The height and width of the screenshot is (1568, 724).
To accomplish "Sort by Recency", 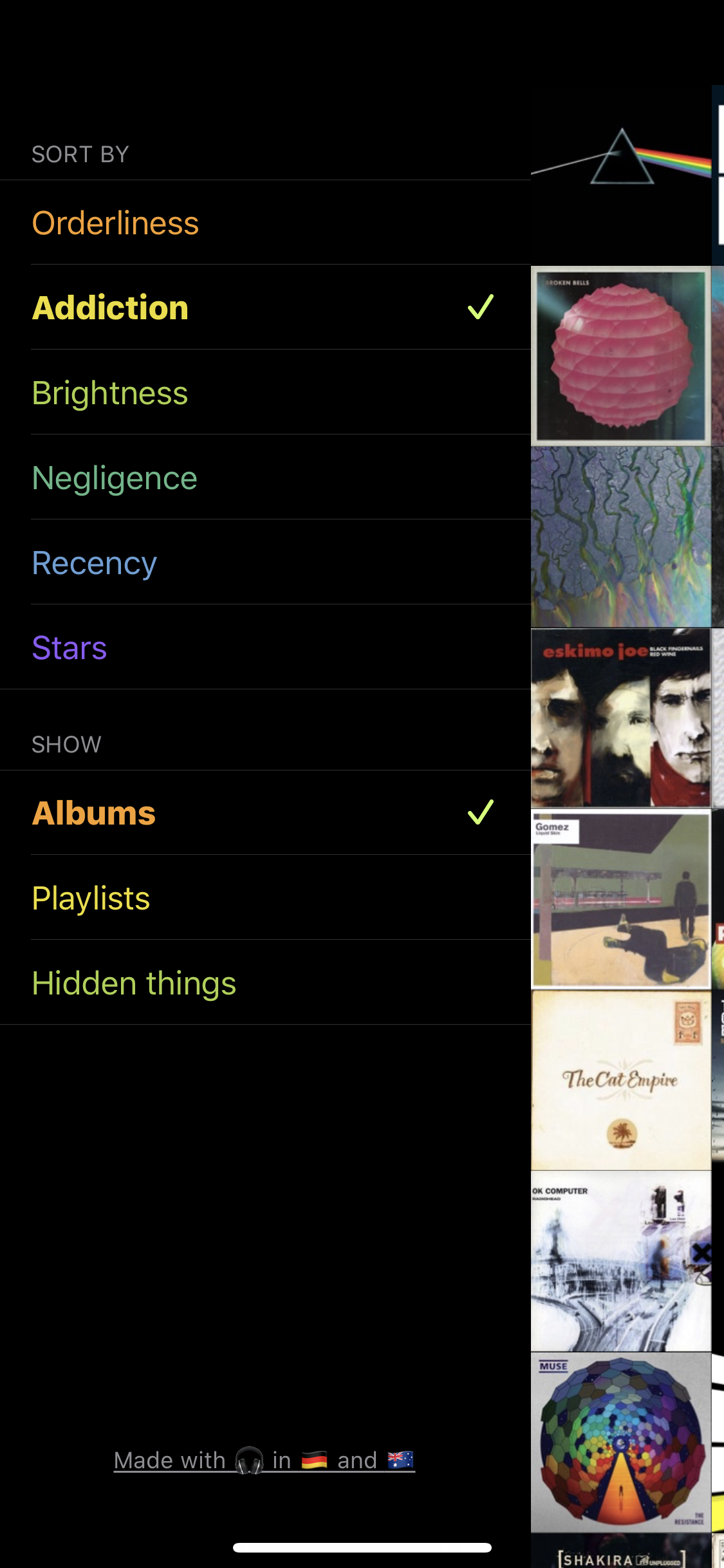I will [265, 563].
